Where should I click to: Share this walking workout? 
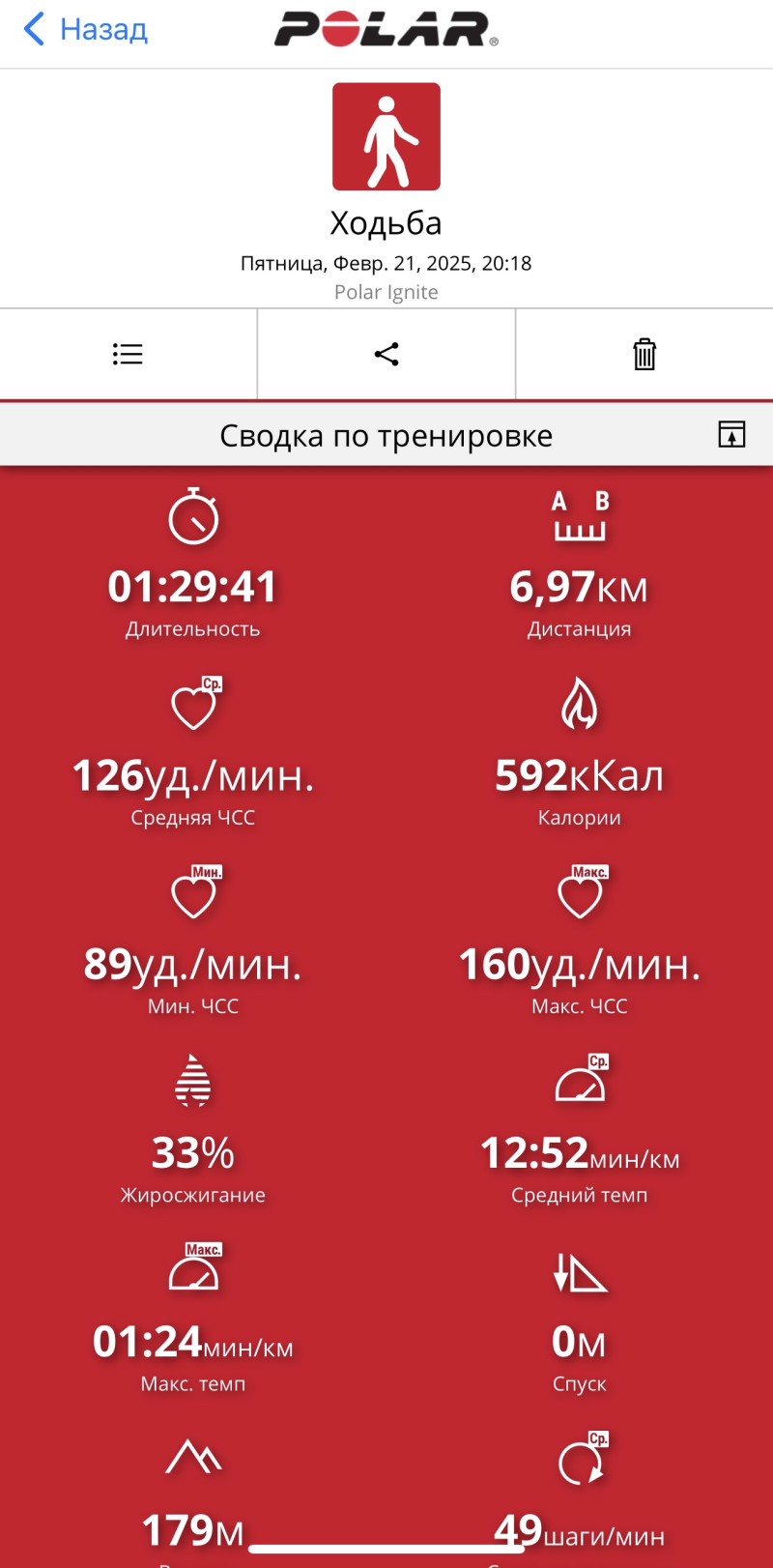coord(386,355)
